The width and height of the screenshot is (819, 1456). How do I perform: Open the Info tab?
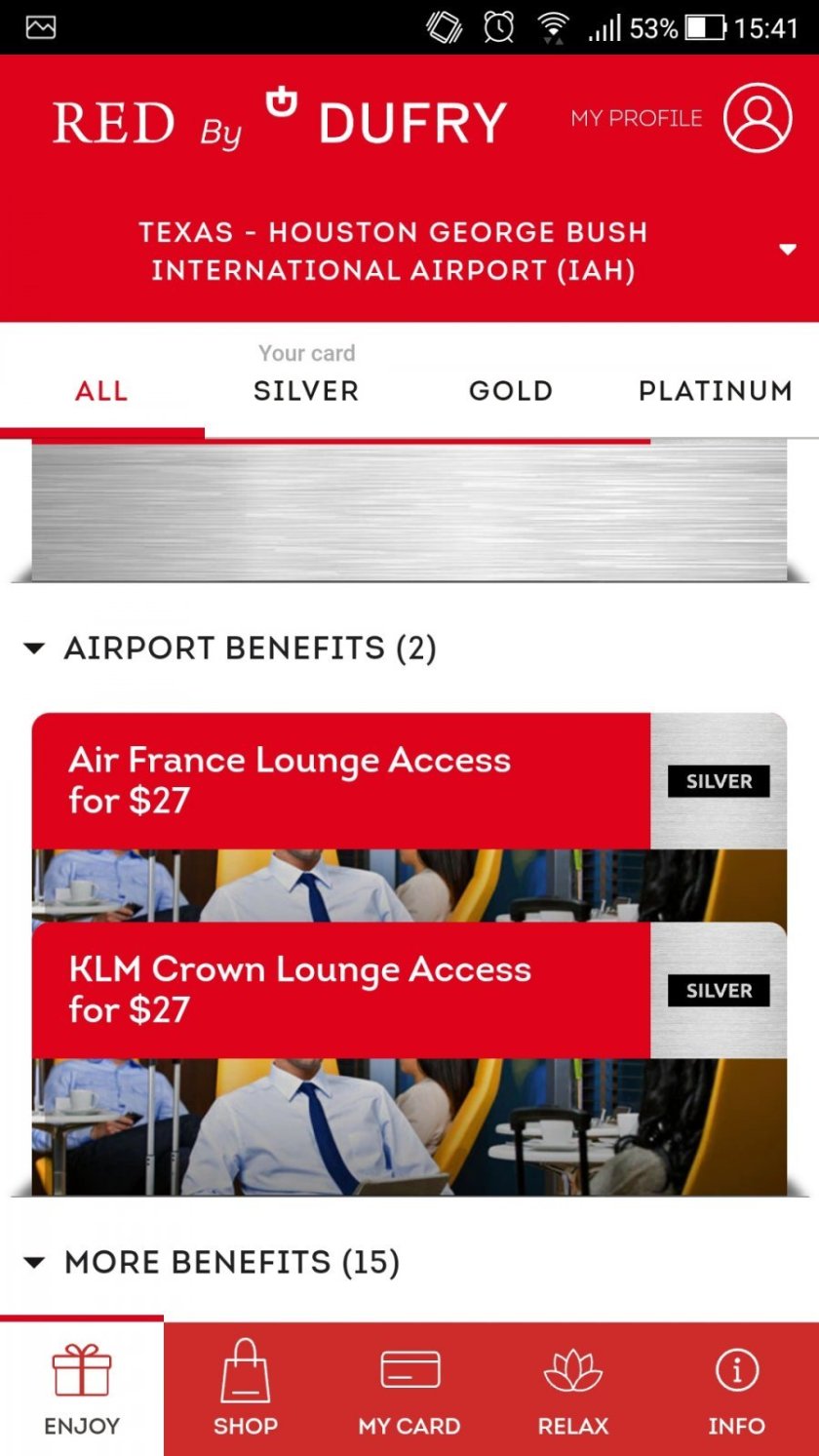737,1389
